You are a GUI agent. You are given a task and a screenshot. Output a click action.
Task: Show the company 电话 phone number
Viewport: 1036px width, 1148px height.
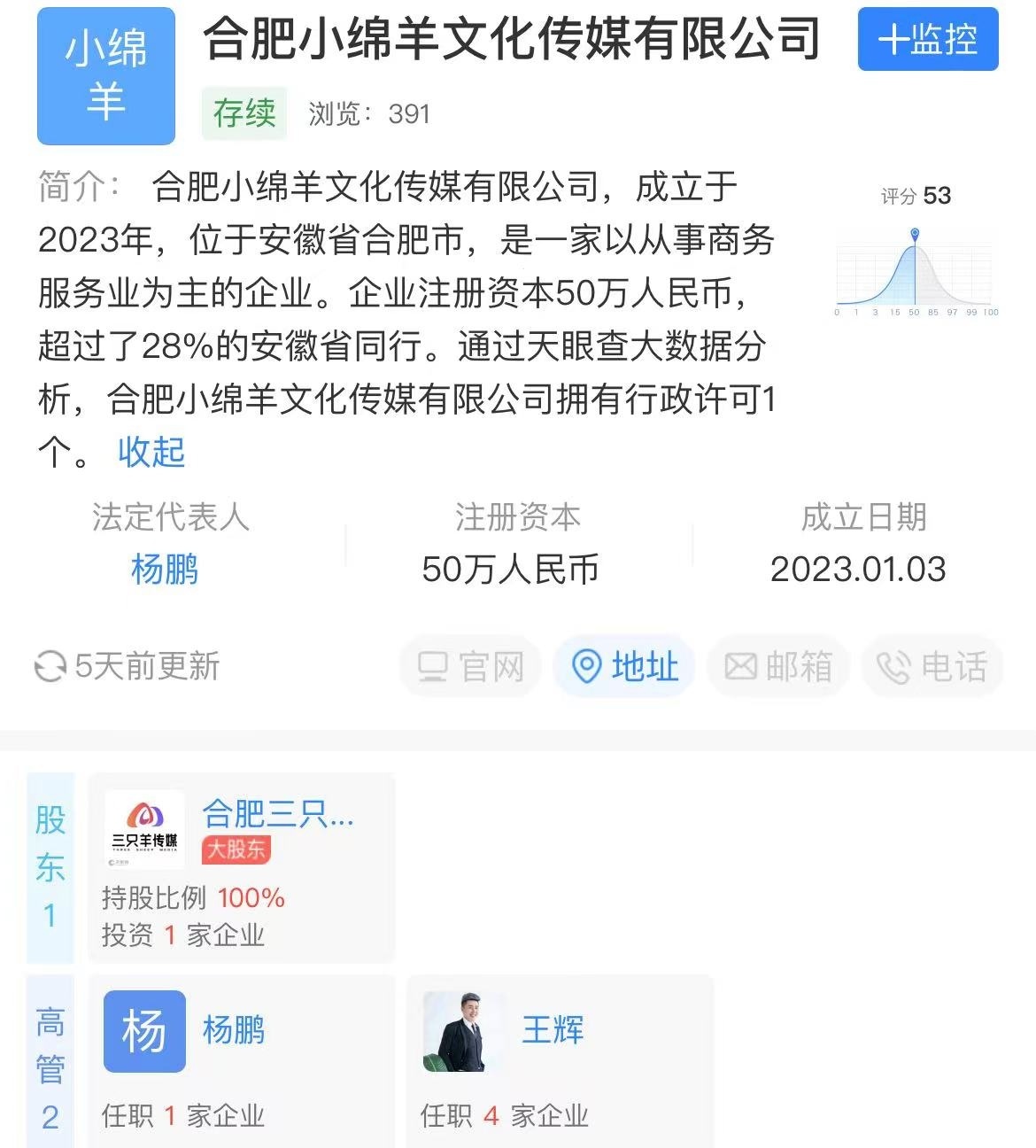pyautogui.click(x=932, y=667)
